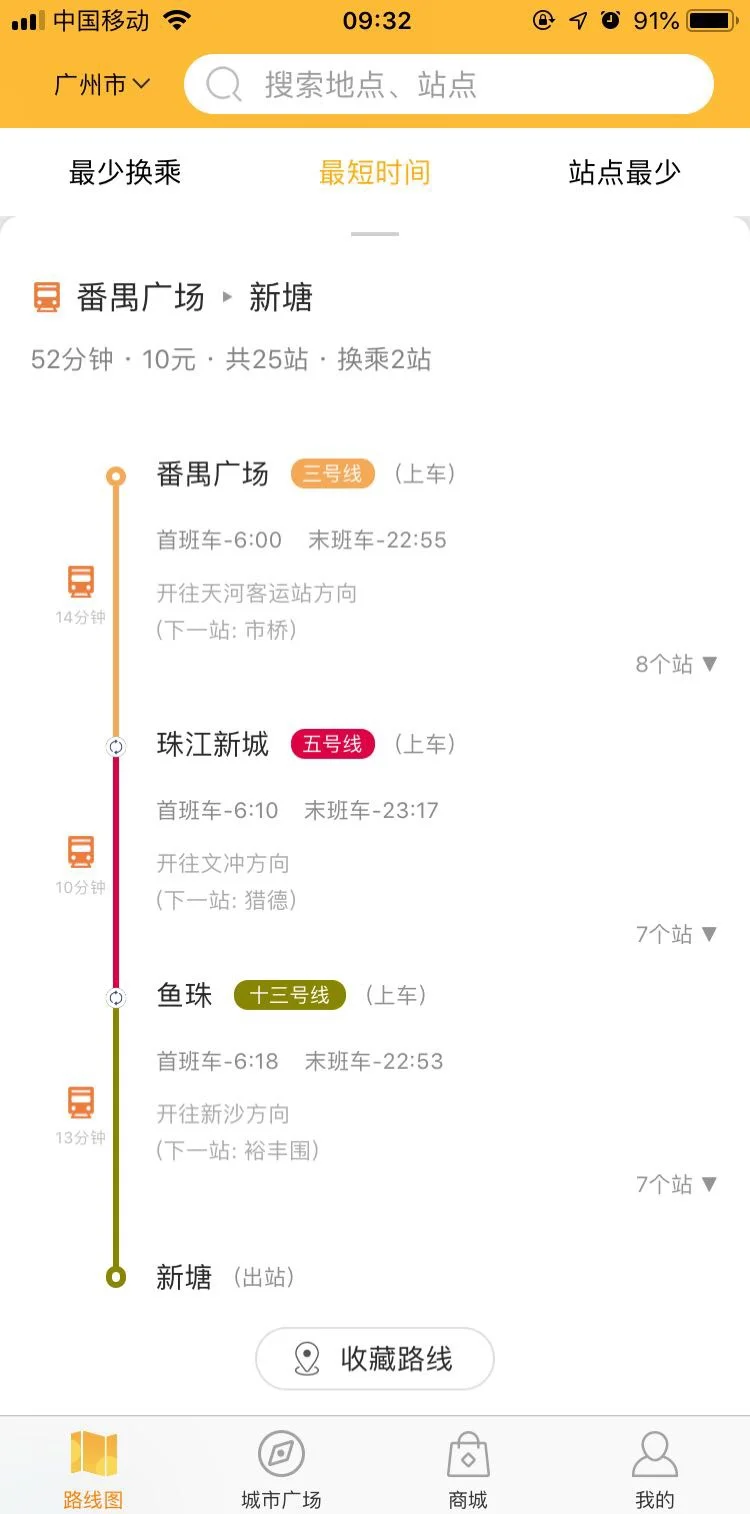This screenshot has width=750, height=1514.
Task: Click the 三号线 line badge
Action: point(331,474)
